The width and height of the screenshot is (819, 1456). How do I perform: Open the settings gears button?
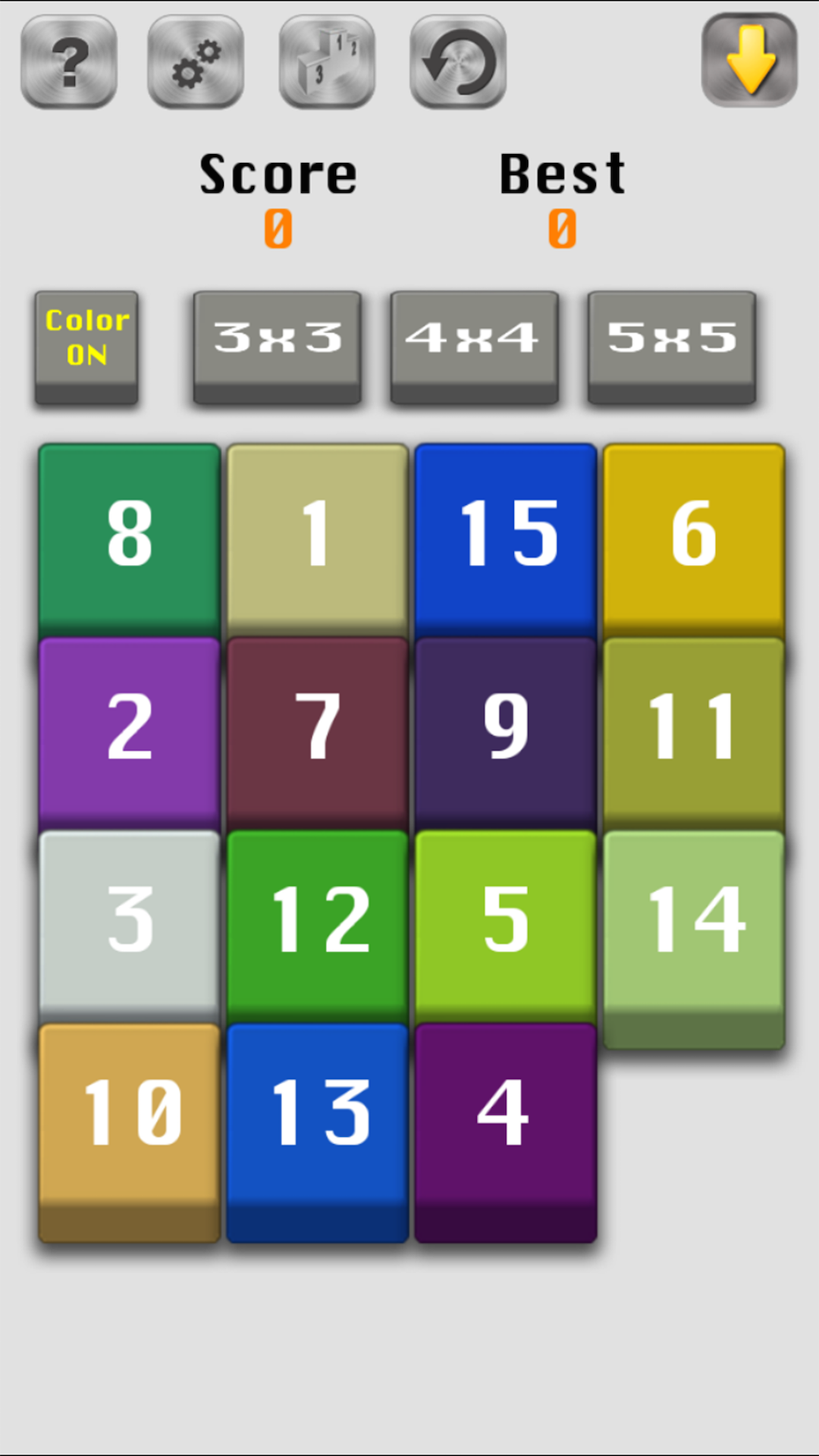[x=196, y=61]
